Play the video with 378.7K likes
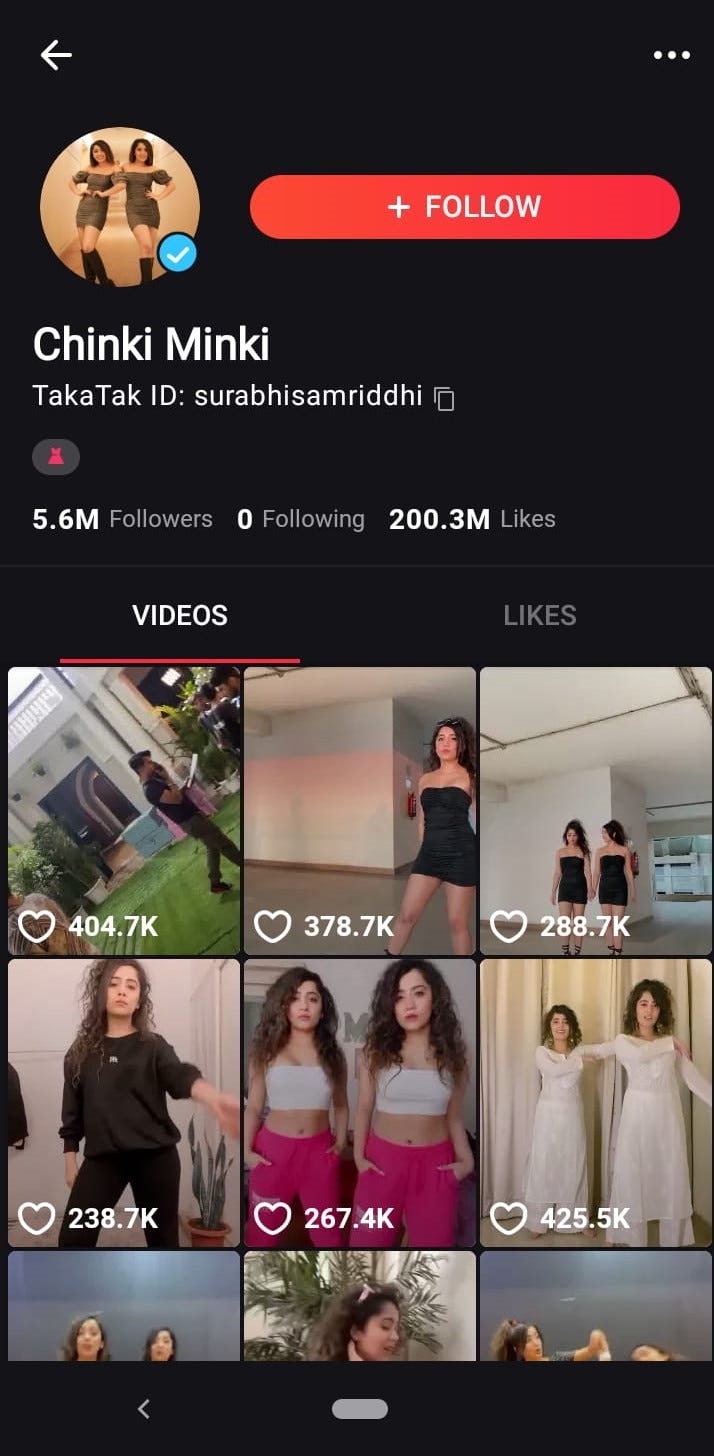714x1456 pixels. (x=360, y=810)
